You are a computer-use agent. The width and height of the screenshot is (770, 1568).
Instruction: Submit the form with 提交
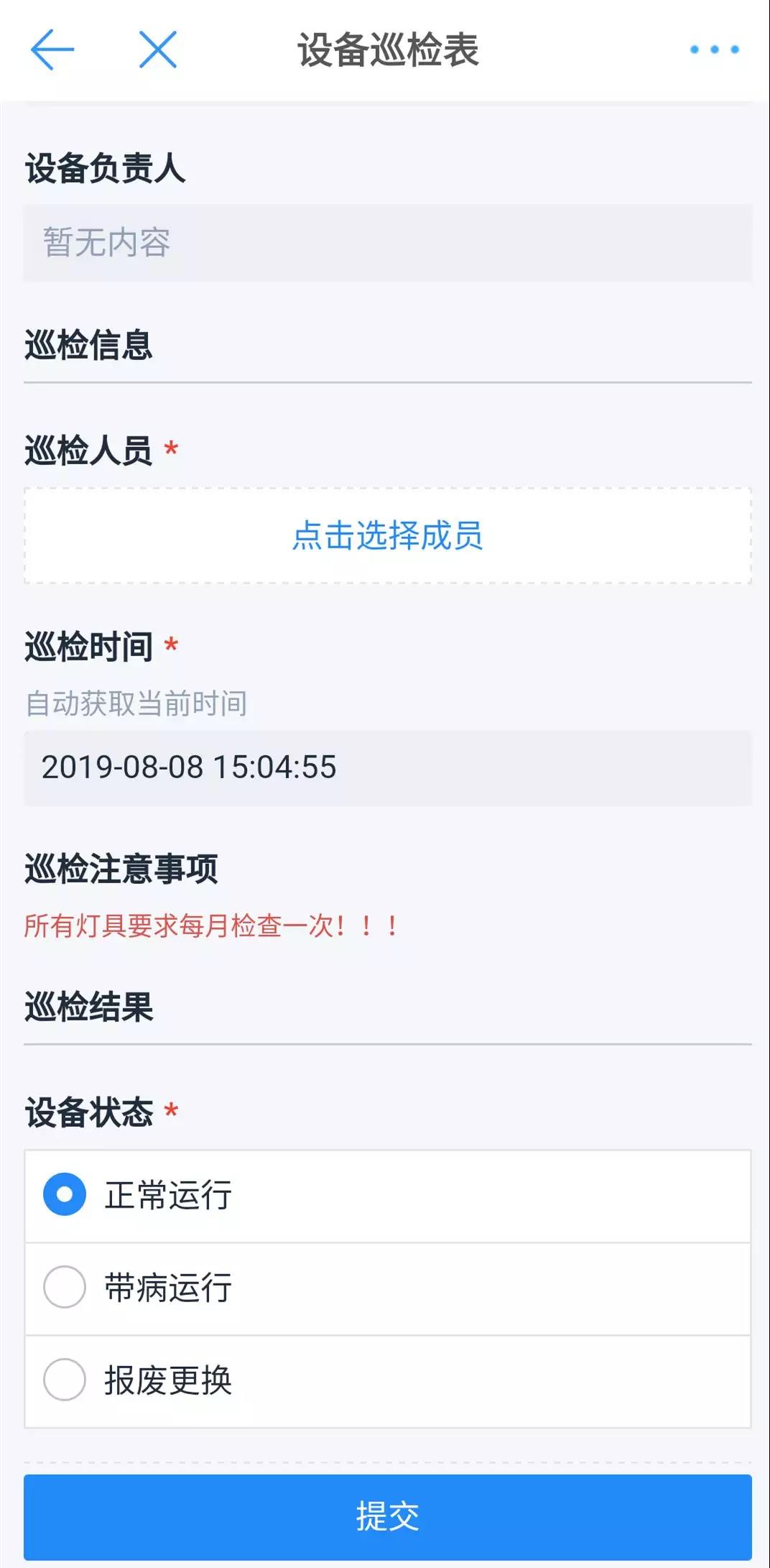coord(388,1516)
